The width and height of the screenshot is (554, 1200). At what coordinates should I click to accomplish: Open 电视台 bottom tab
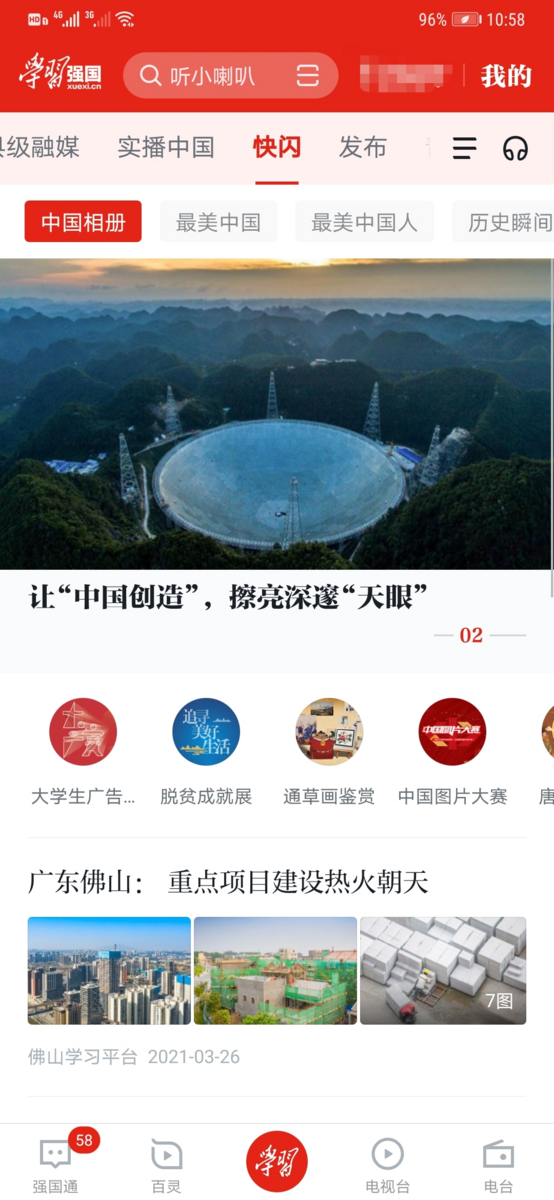[x=388, y=1164]
